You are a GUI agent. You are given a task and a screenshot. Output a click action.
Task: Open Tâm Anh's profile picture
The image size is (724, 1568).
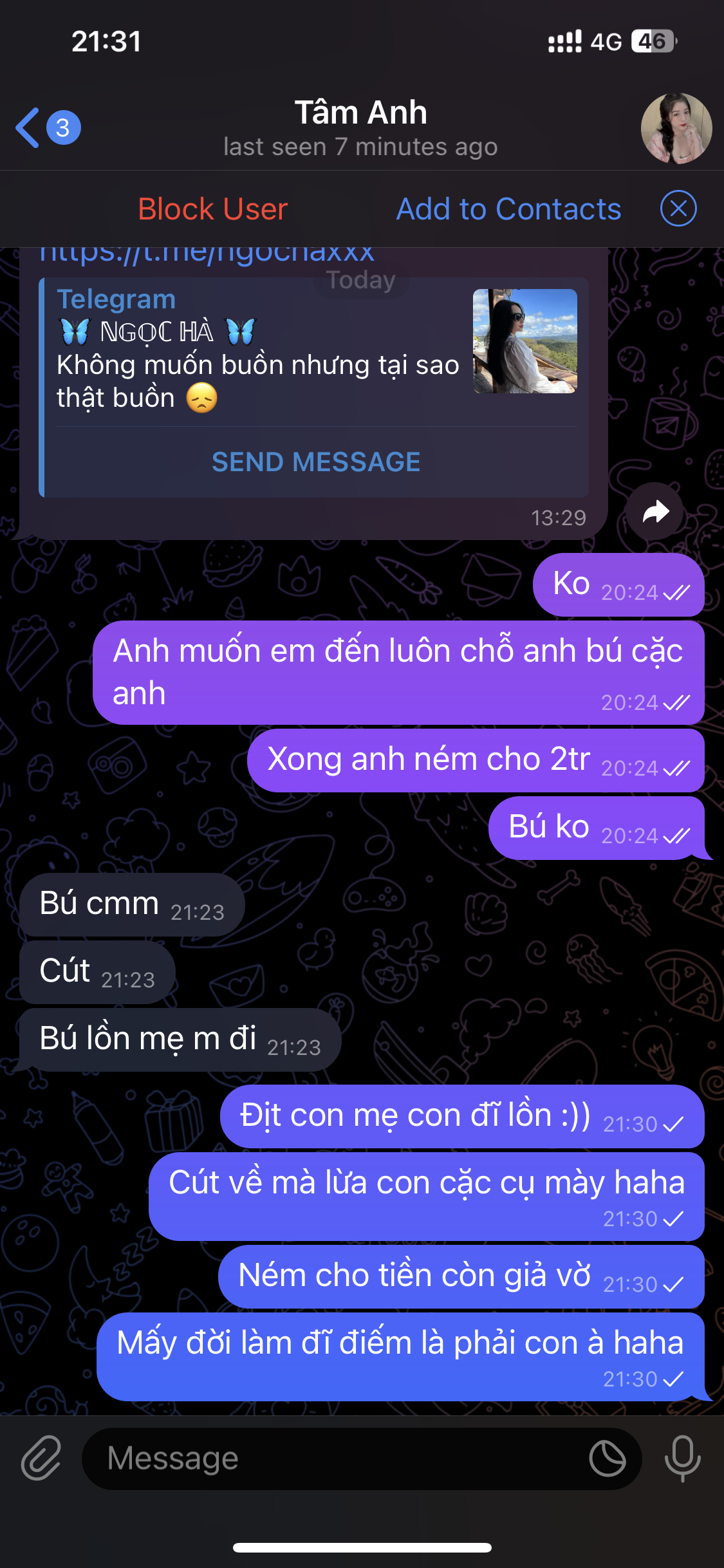pyautogui.click(x=676, y=129)
